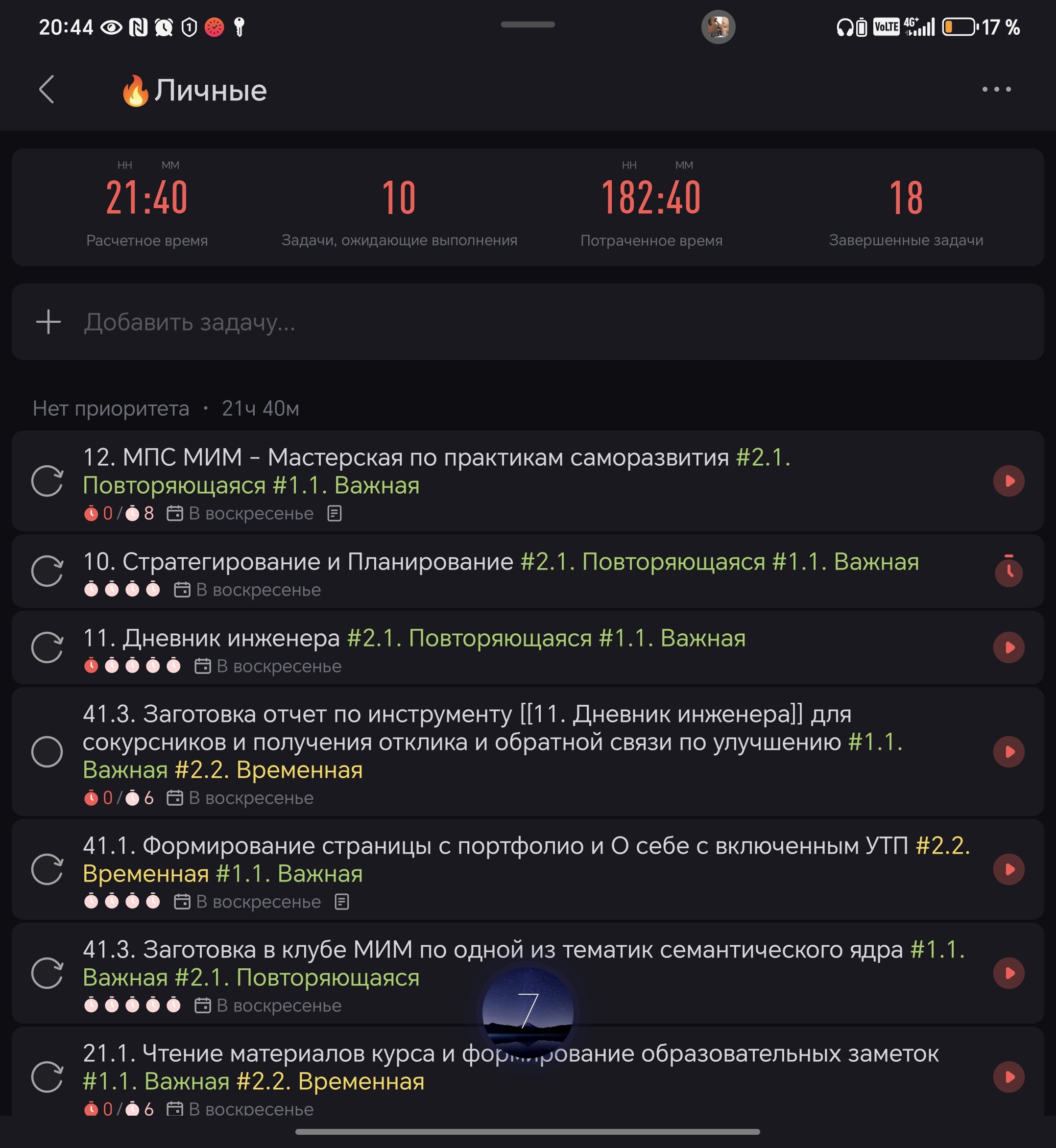This screenshot has width=1056, height=1148.
Task: Start timer for Заготовка в клубе МИМ
Action: [1008, 973]
